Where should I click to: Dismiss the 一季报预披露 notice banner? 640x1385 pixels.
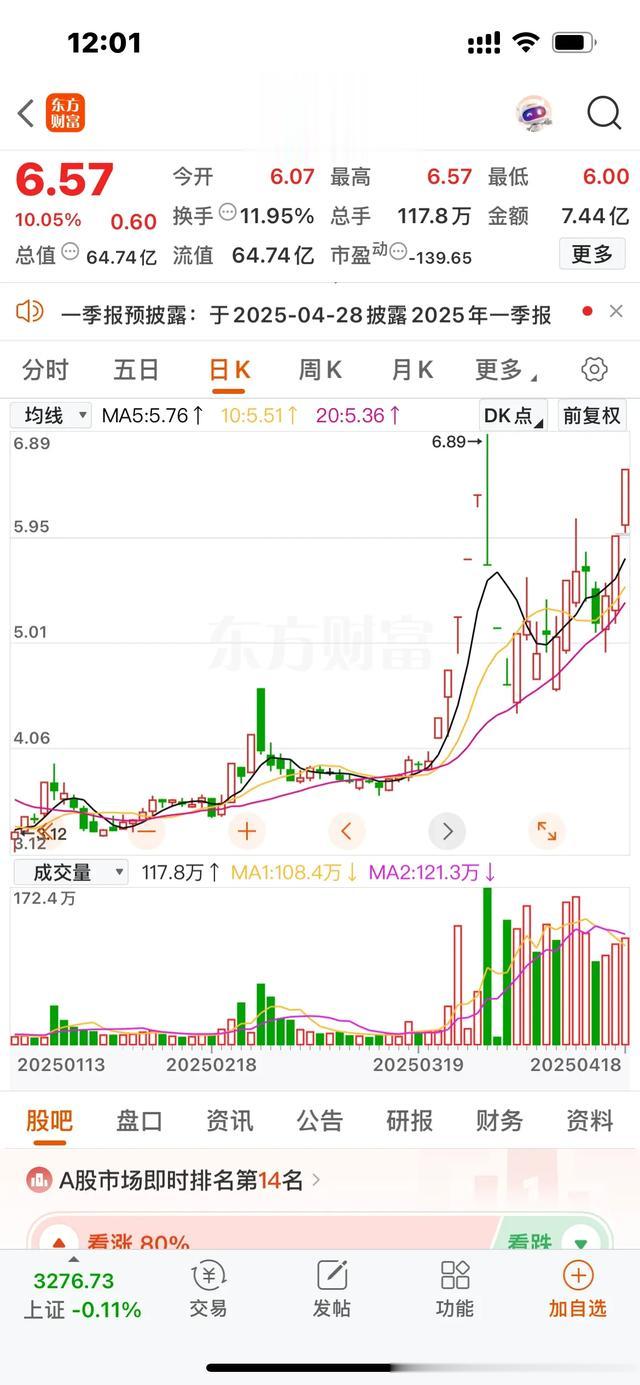[x=616, y=312]
